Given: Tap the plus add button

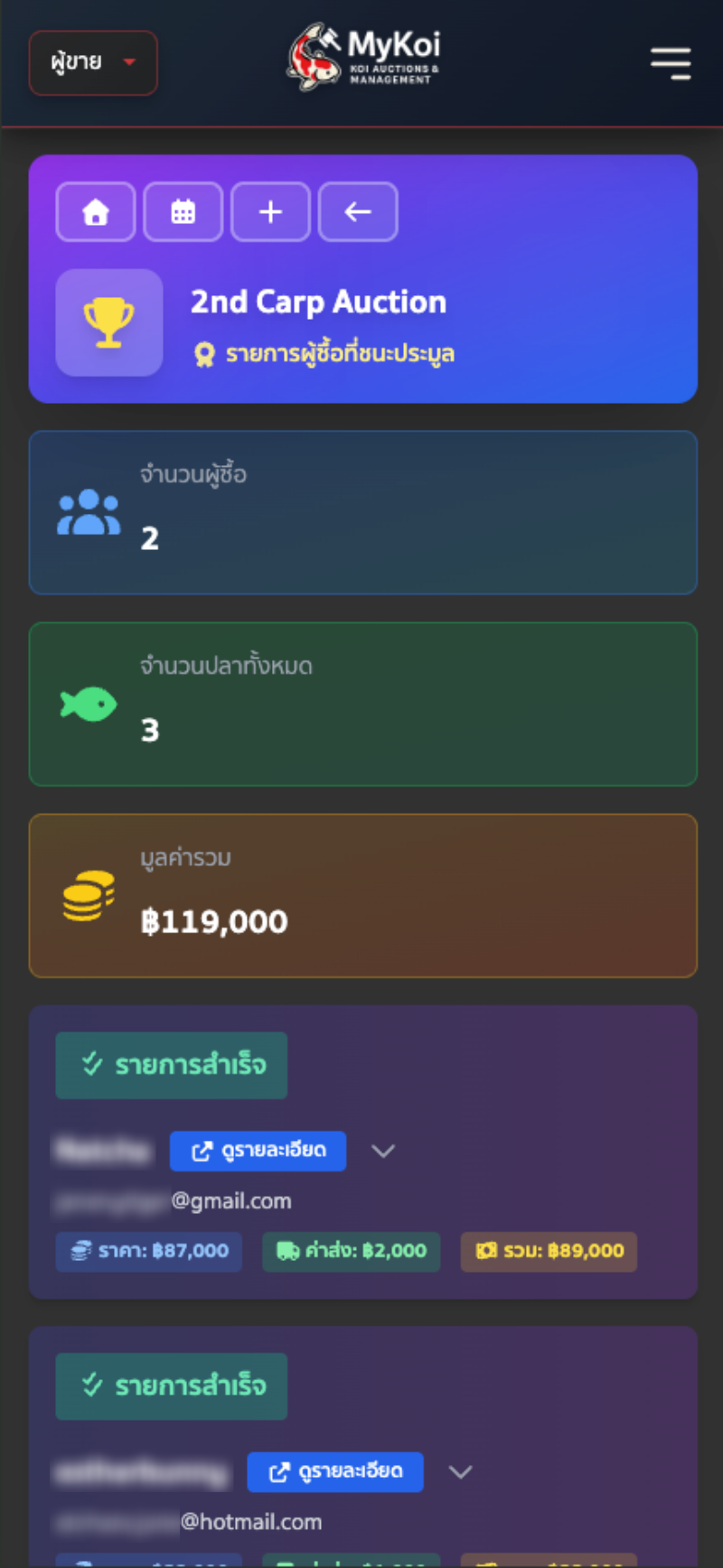Looking at the screenshot, I should tap(270, 212).
